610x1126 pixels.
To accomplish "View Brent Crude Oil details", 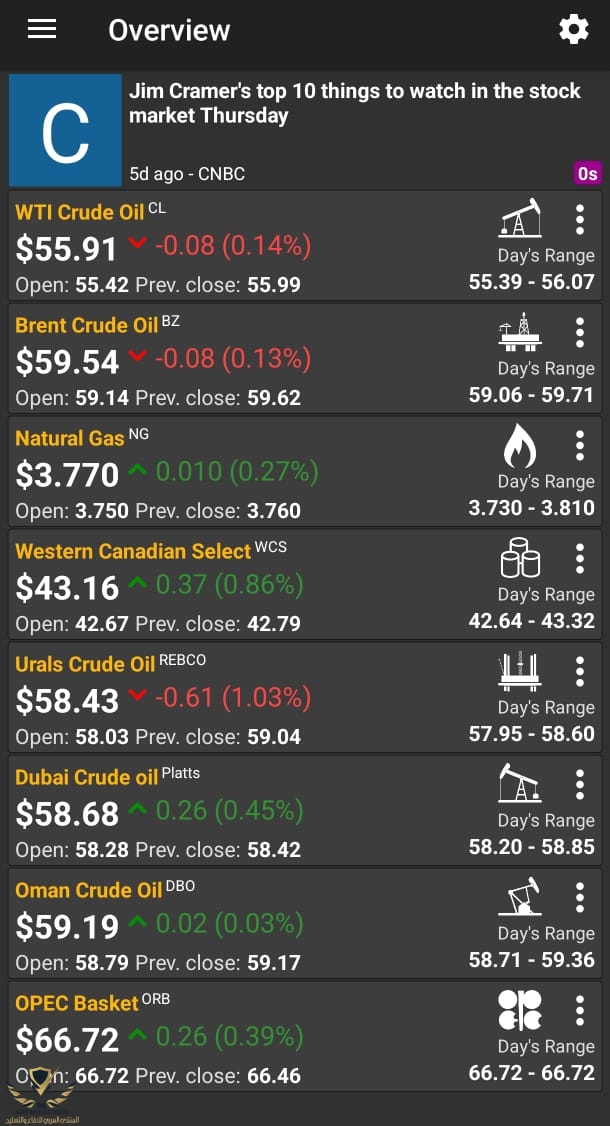I will 250,359.
